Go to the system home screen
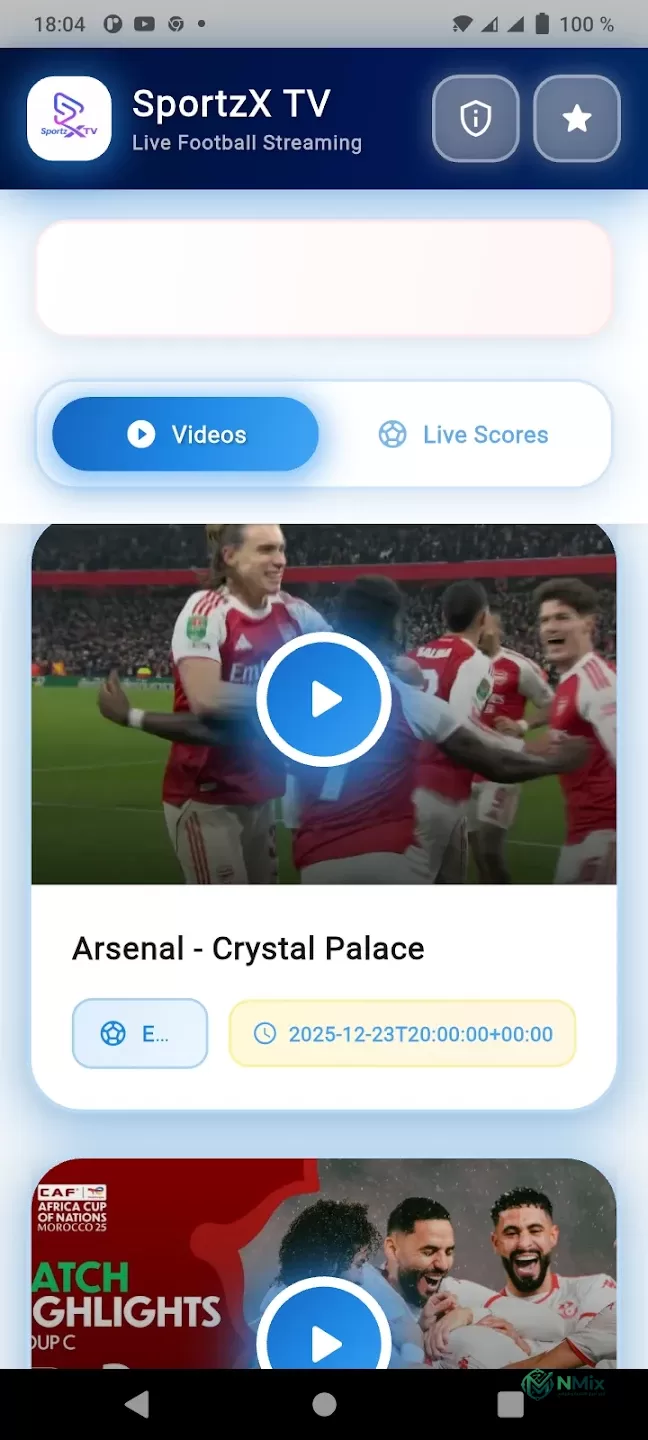Screen dimensions: 648x1440 (324, 1405)
